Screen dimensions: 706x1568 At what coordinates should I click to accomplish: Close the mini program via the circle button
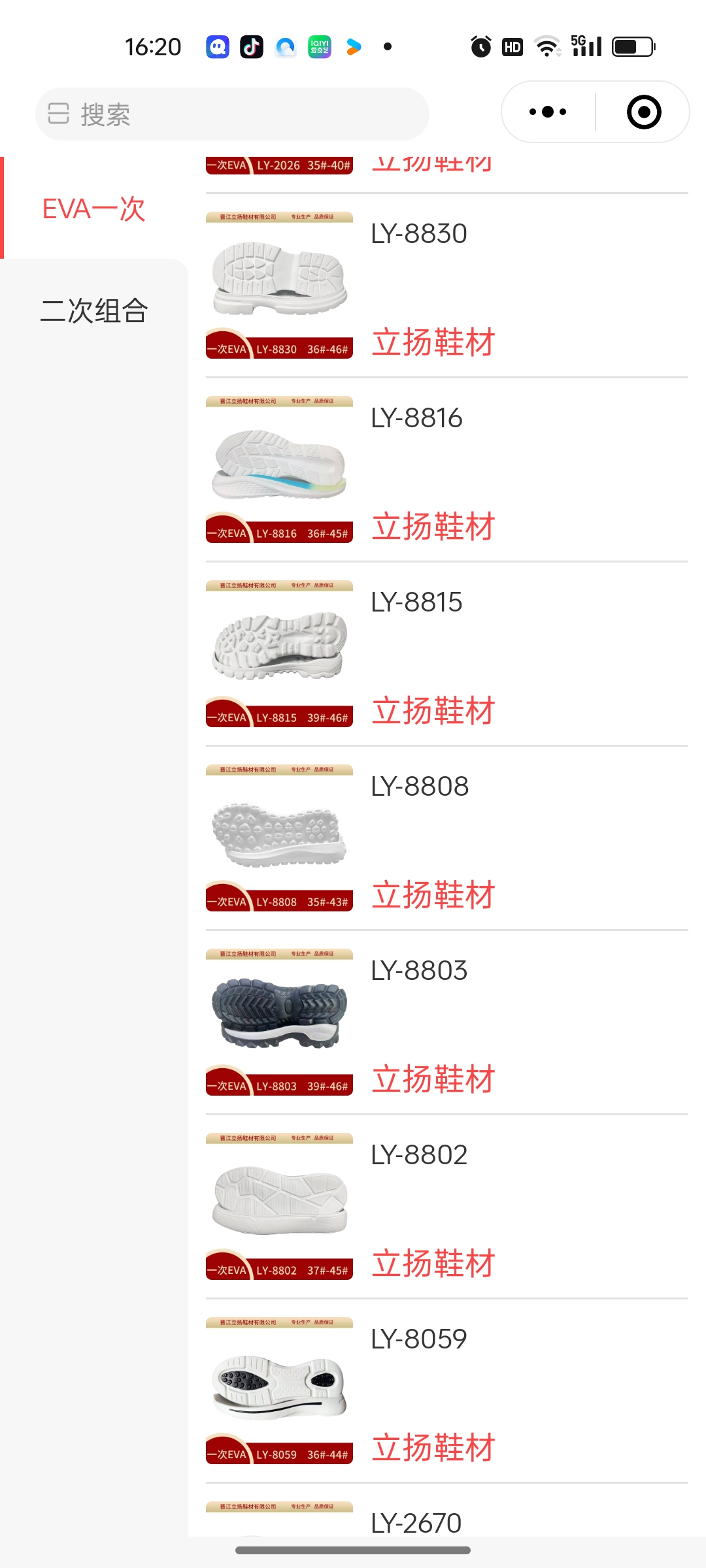click(x=643, y=112)
